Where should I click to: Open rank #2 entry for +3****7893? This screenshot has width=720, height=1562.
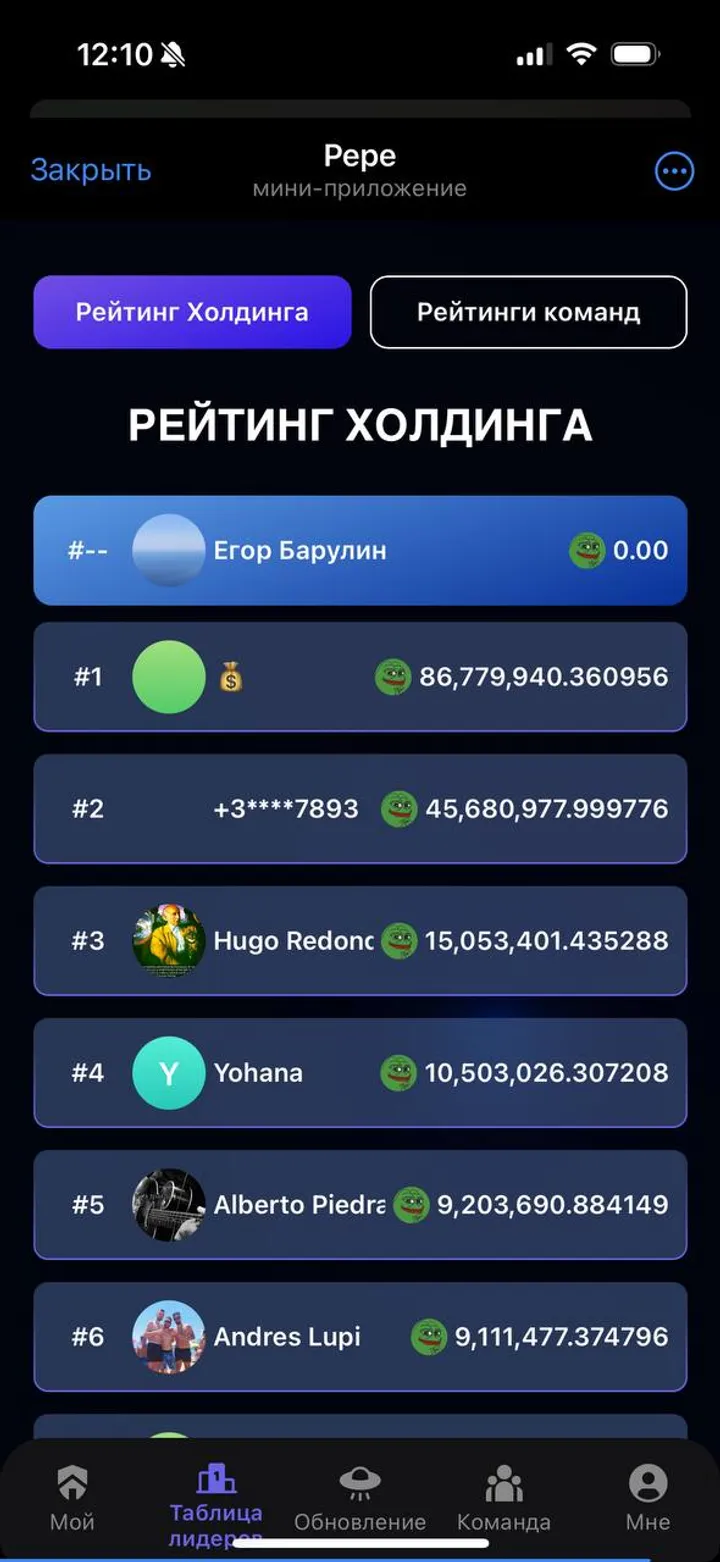360,809
